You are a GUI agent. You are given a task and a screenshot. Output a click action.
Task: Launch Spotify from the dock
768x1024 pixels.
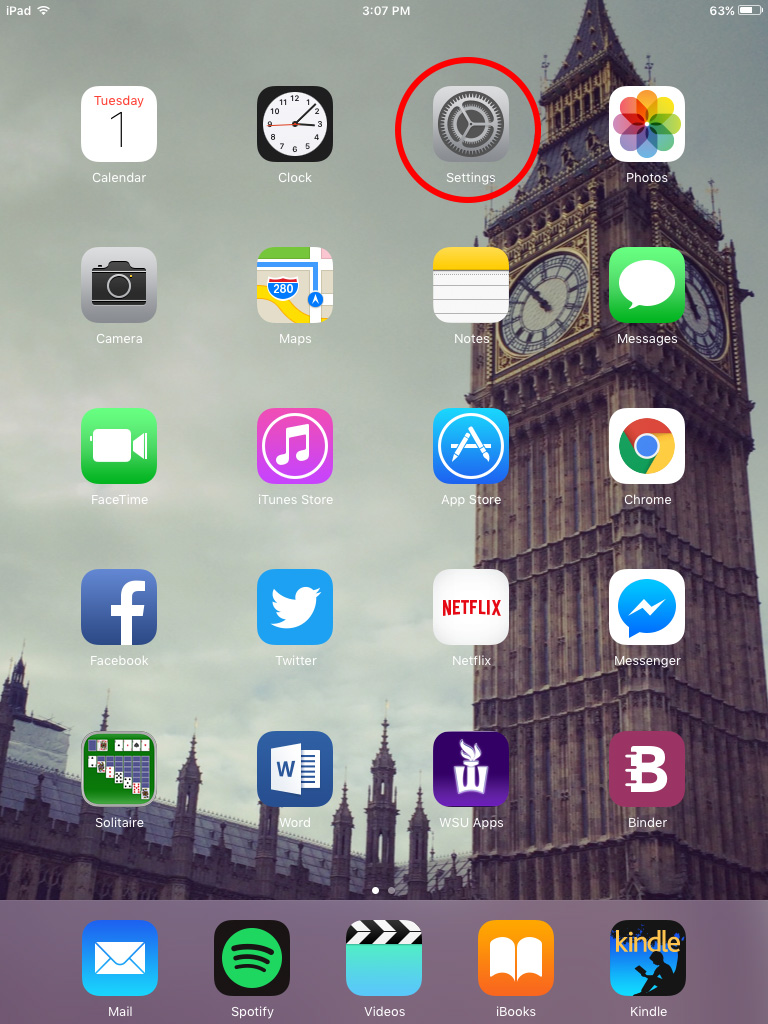pos(252,958)
